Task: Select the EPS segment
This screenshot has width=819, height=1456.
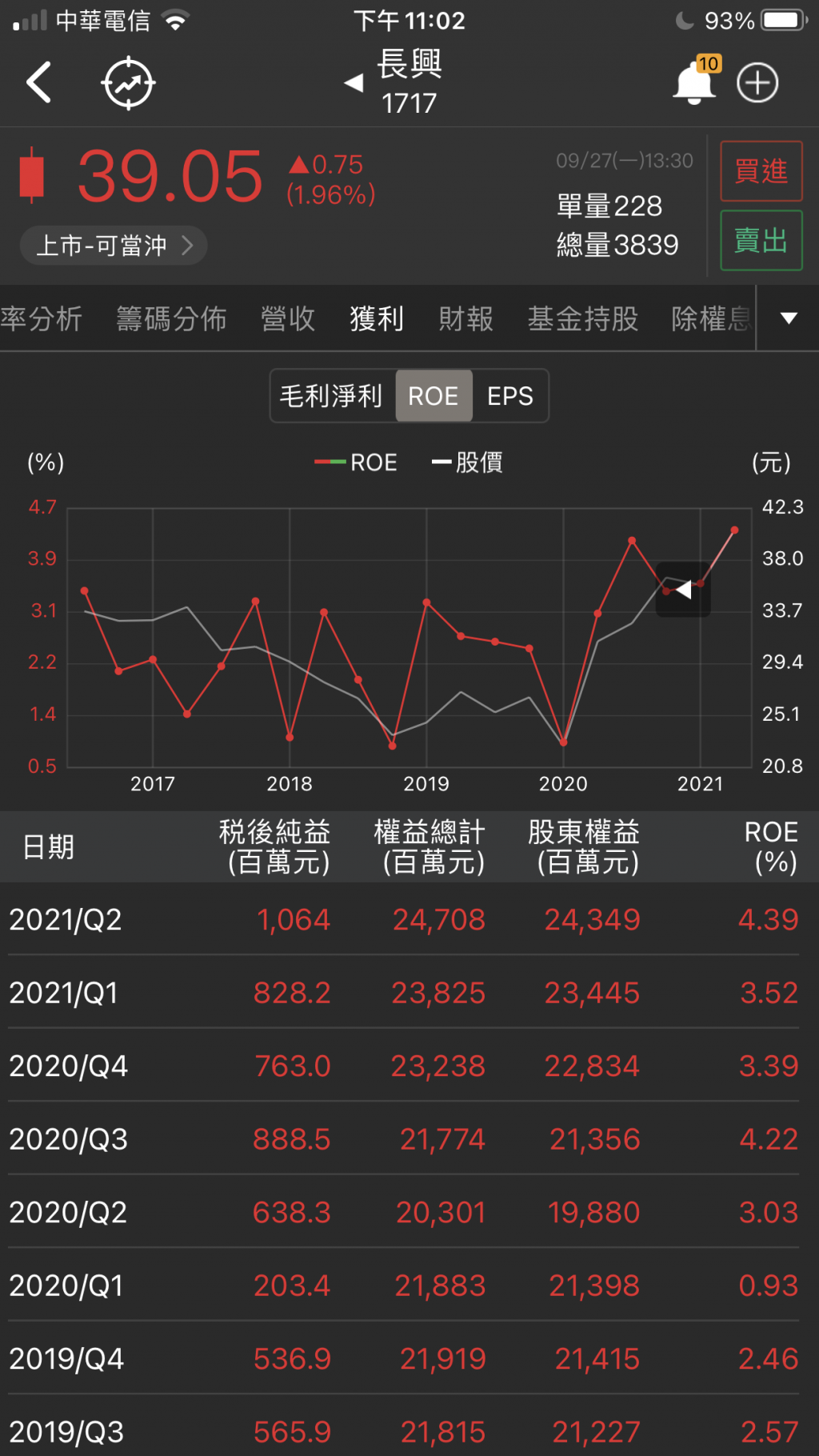Action: click(509, 396)
